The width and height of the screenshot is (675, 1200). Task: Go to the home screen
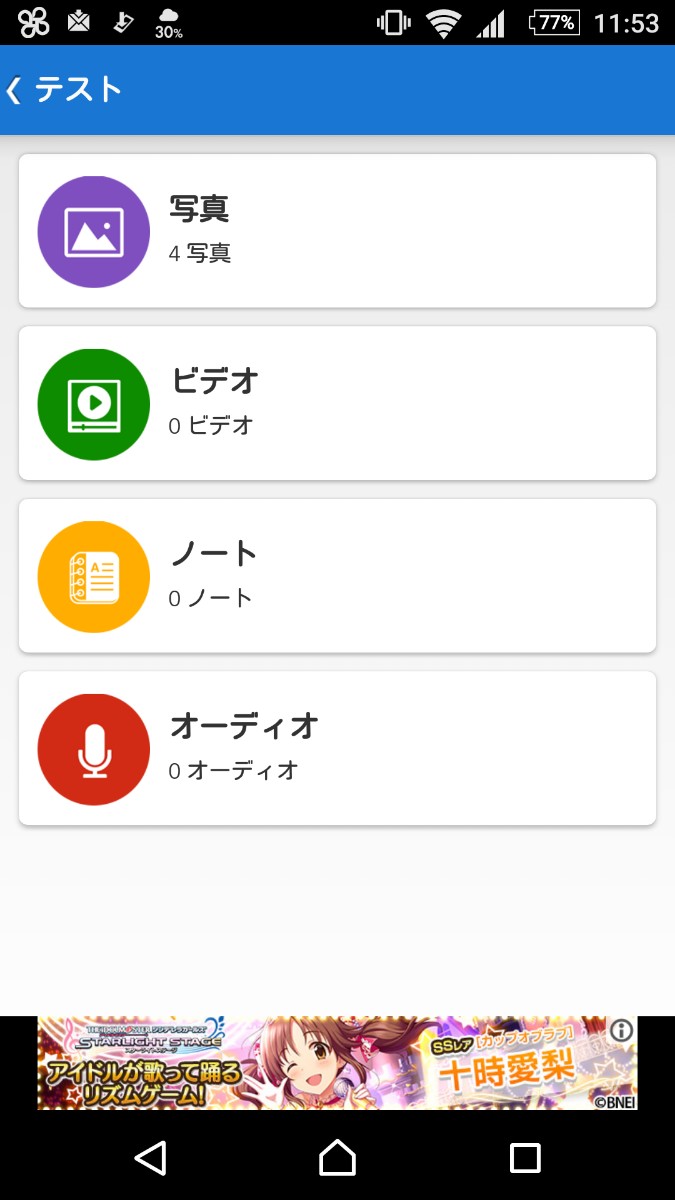337,1157
